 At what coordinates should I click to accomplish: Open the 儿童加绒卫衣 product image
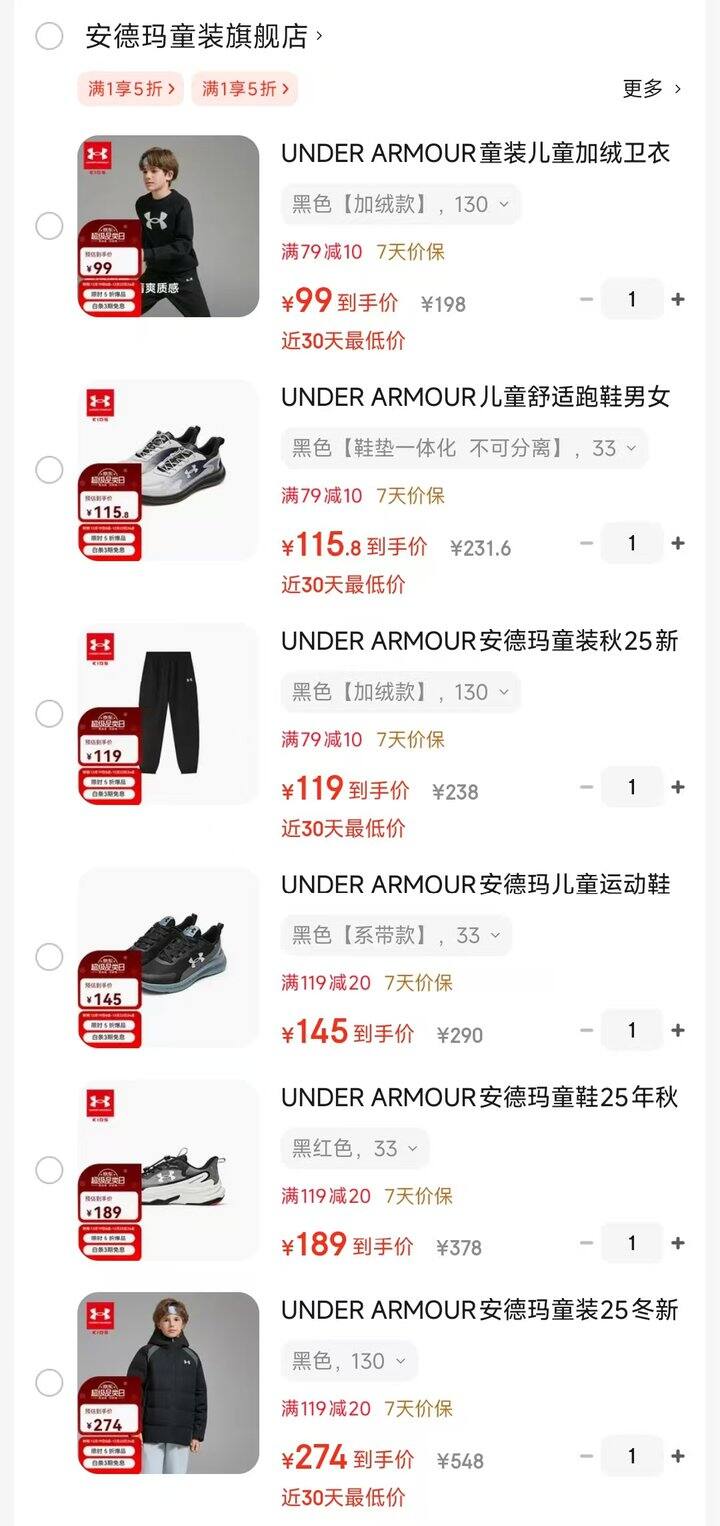pos(168,226)
